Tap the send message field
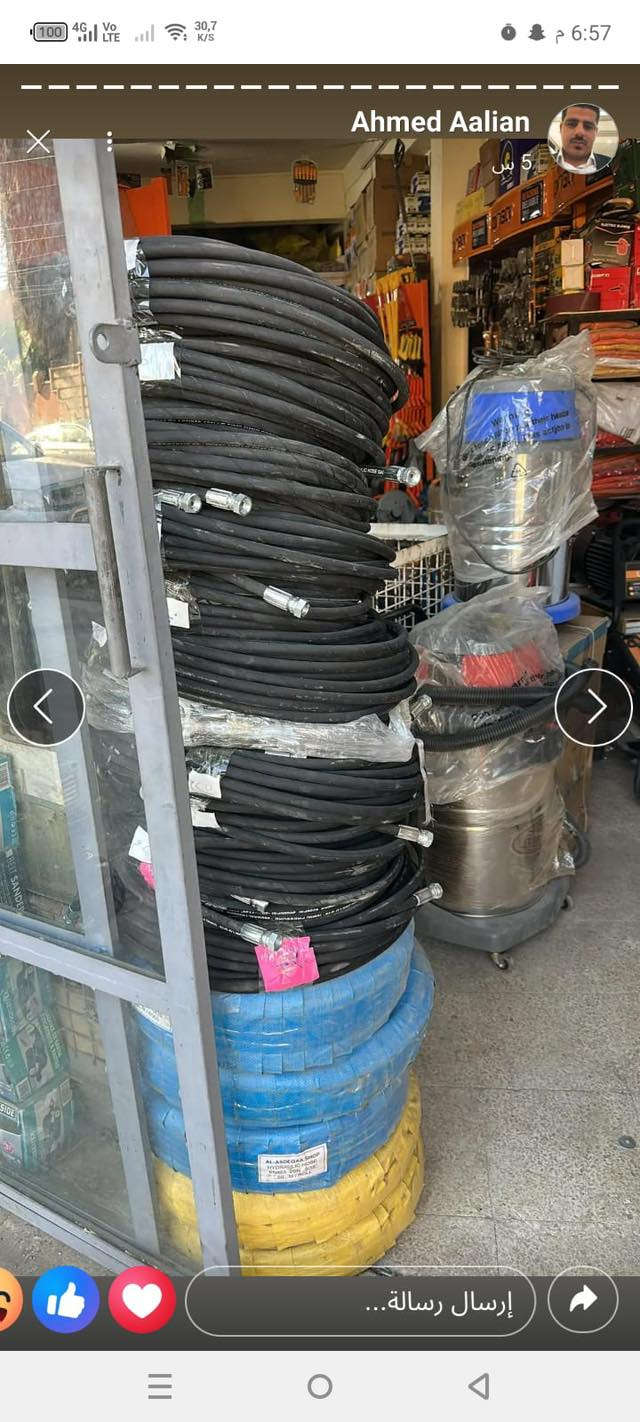The width and height of the screenshot is (640, 1422). pos(360,1302)
